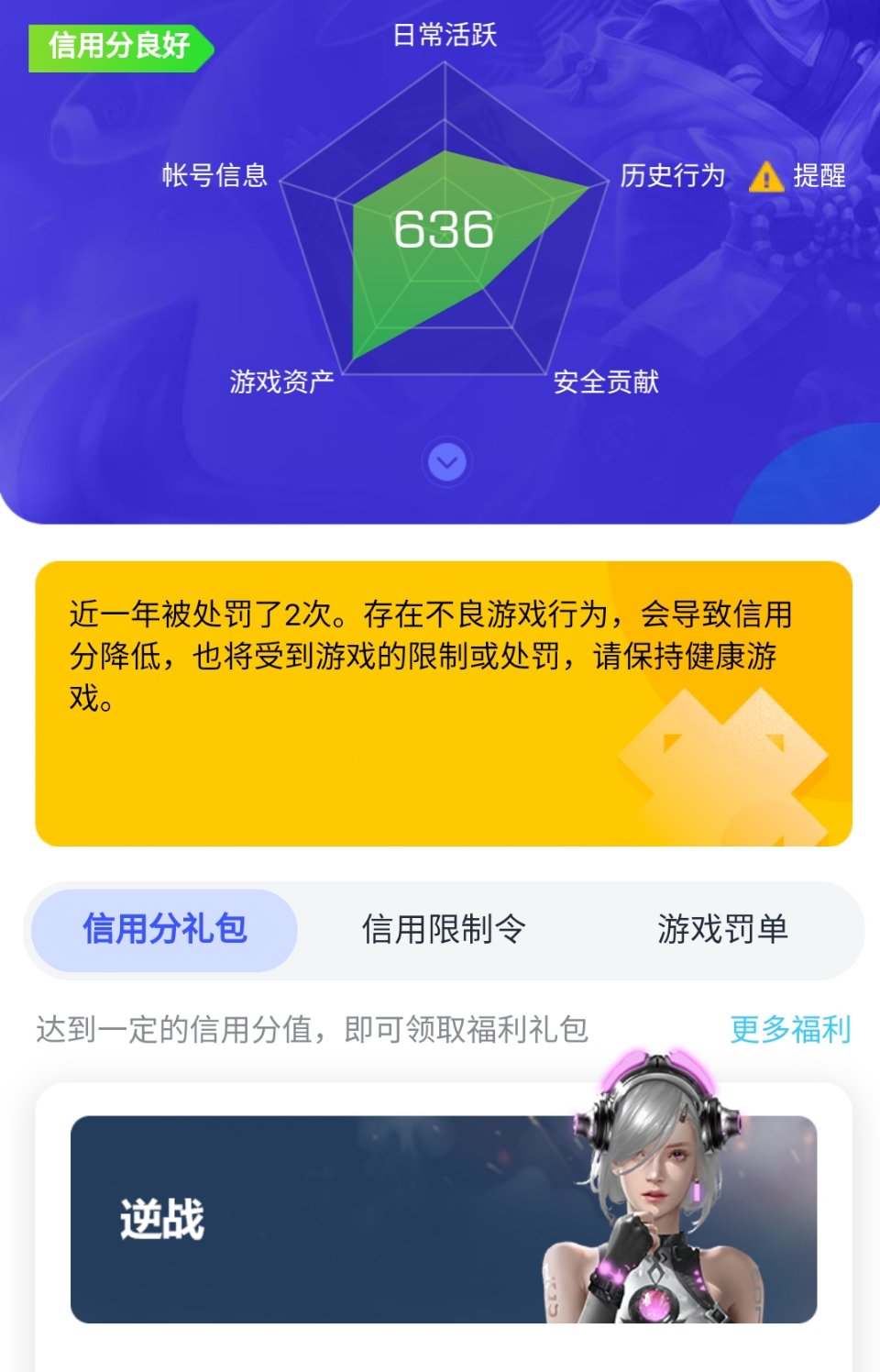Screen dimensions: 880x1372
Task: Tap the 提醒 warning next to 历史行为
Action: click(x=797, y=175)
